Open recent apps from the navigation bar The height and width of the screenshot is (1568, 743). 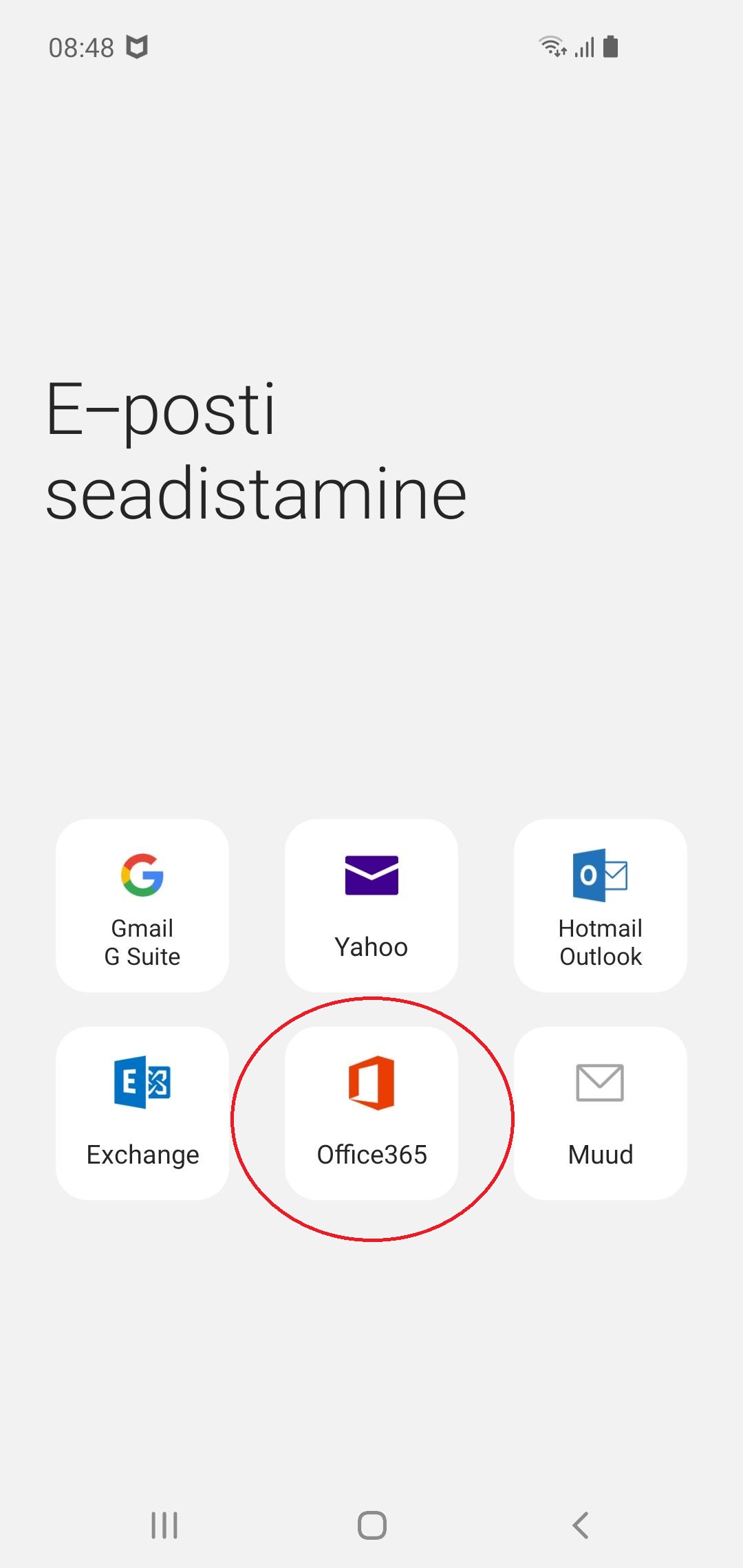[x=164, y=1525]
